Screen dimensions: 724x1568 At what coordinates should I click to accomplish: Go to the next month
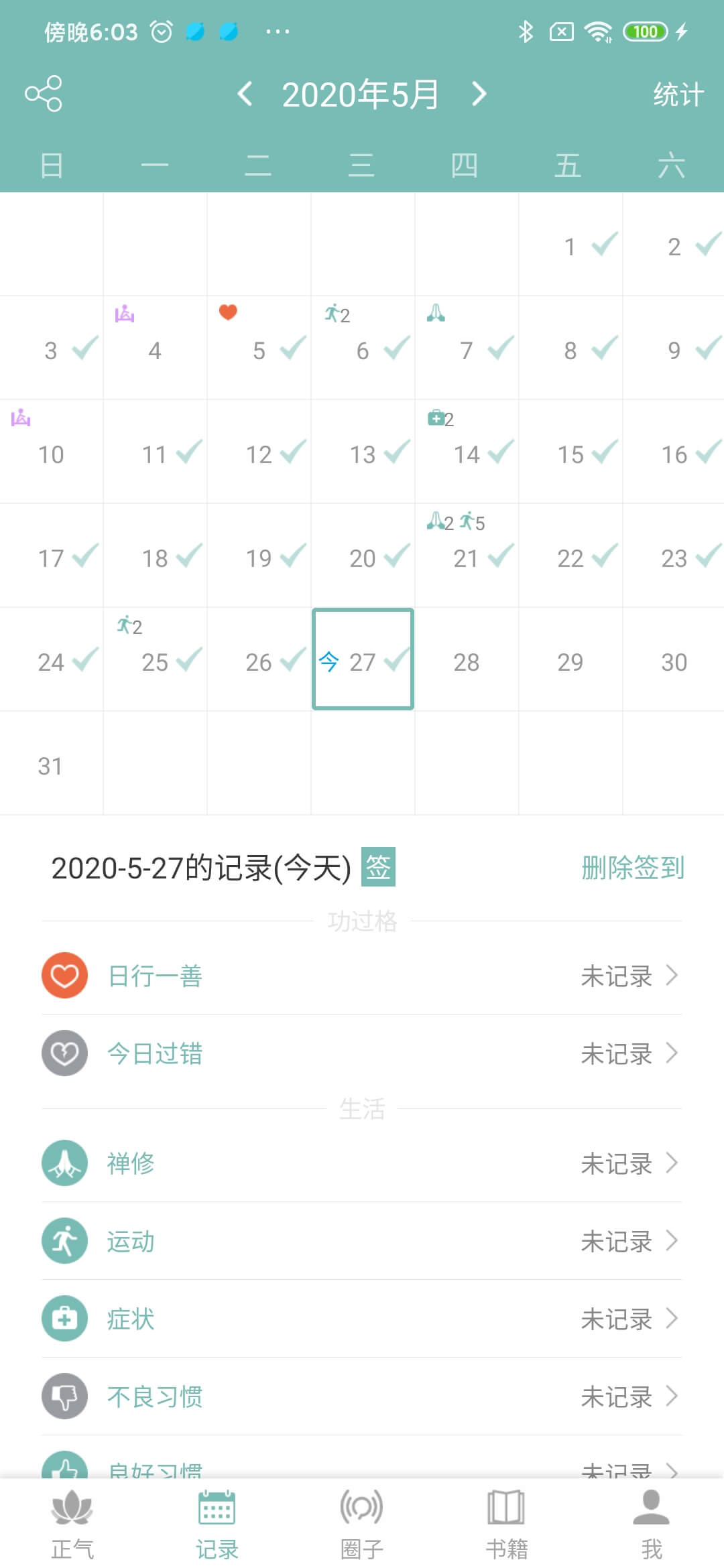pos(479,94)
